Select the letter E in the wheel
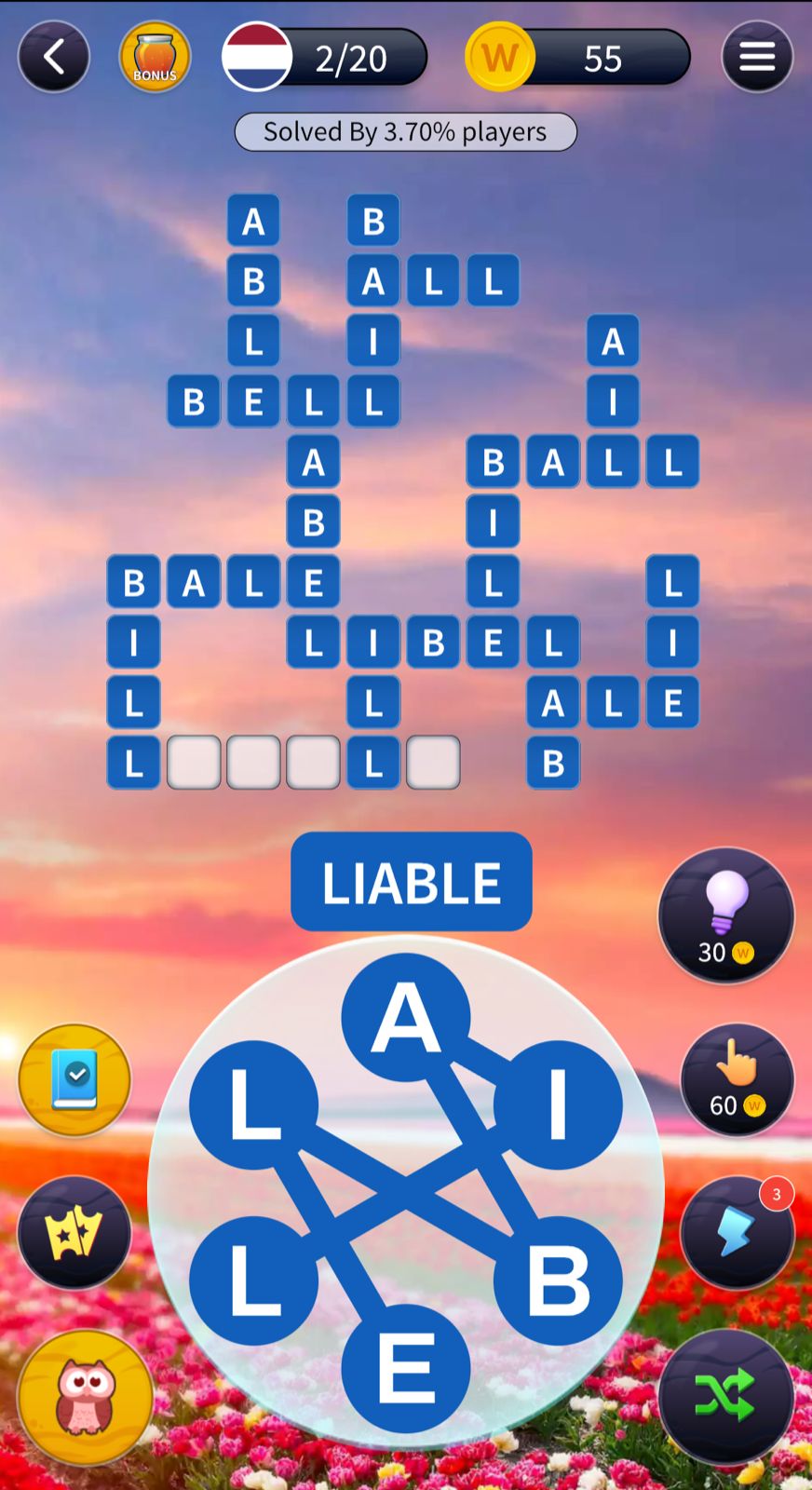 point(405,1368)
